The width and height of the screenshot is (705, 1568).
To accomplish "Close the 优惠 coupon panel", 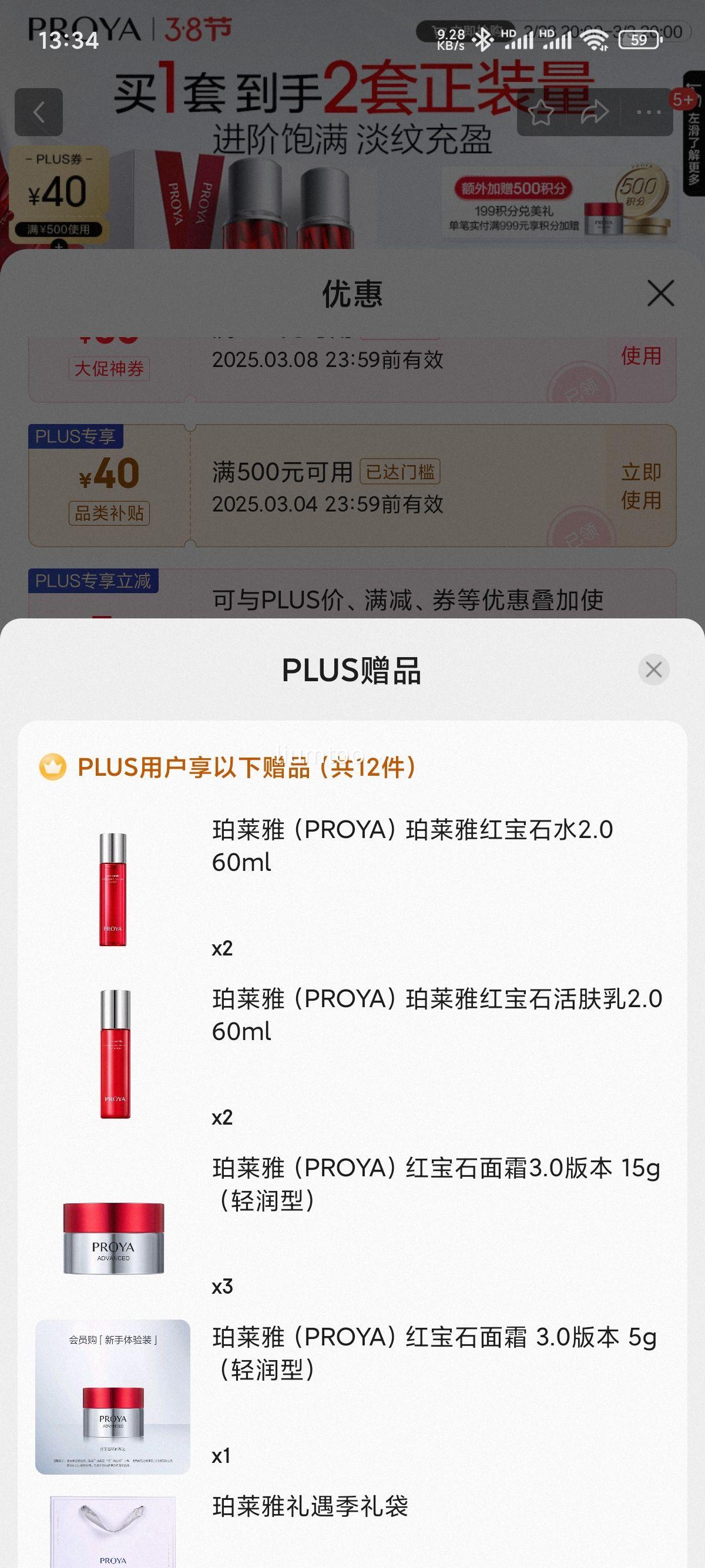I will (660, 294).
